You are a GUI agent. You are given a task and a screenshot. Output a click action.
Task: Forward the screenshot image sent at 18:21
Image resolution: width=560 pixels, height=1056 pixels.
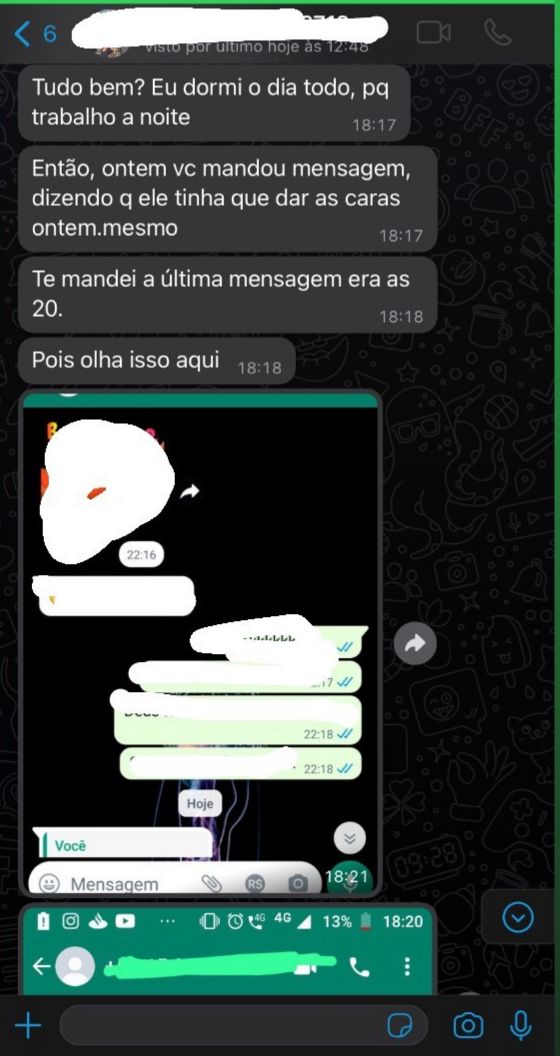click(x=415, y=644)
